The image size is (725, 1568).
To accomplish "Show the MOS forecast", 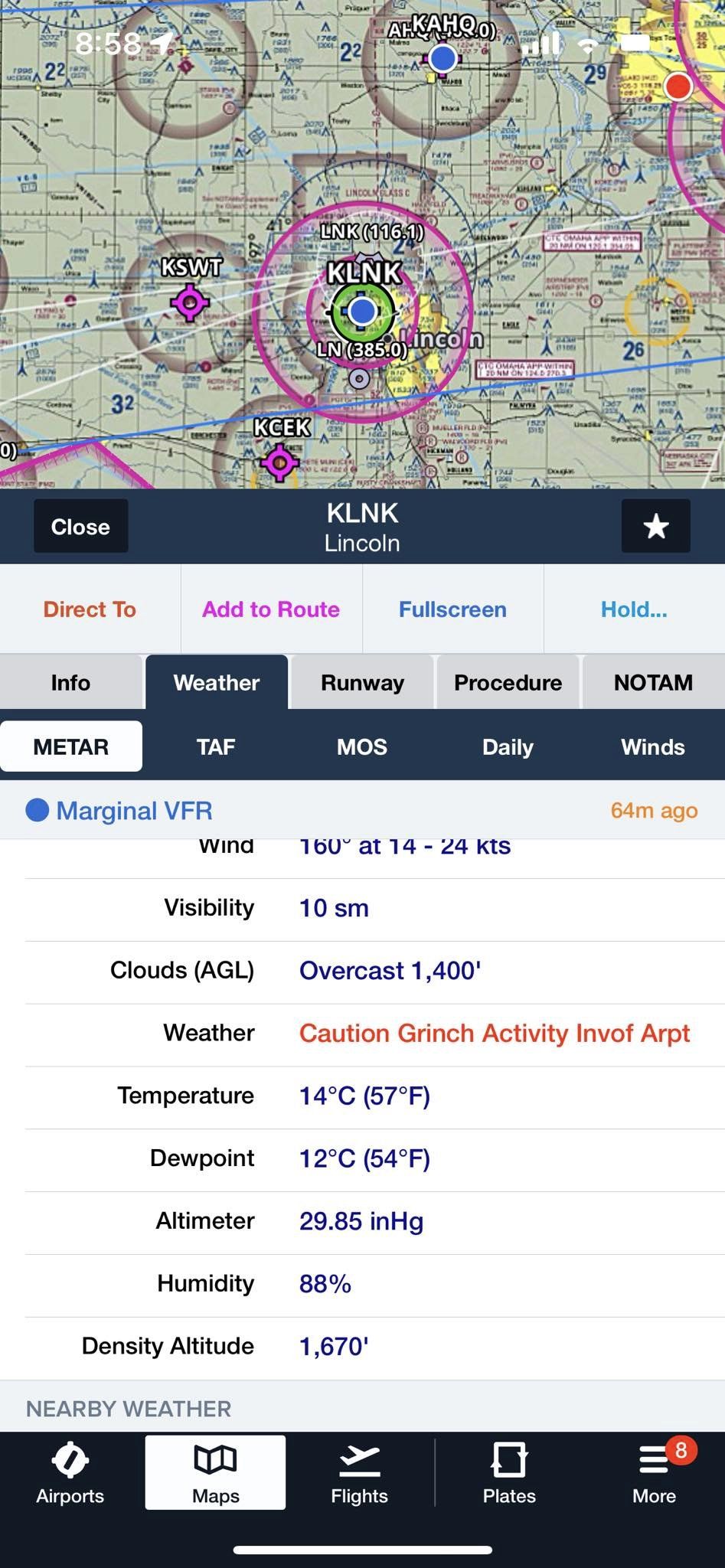I will (x=362, y=747).
